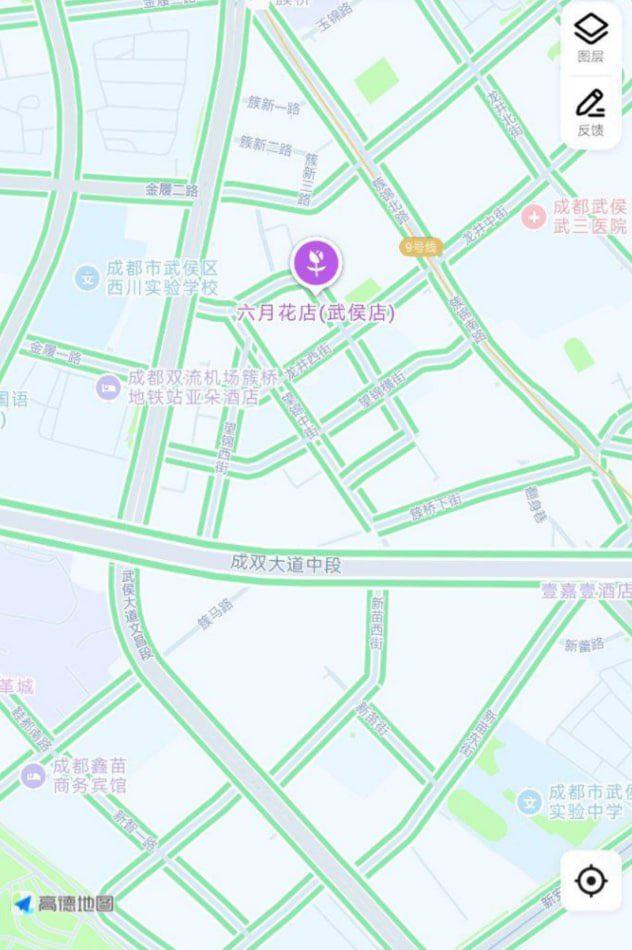Tap the 成都双流机场簇桥地铁站亚朵酒店 hotel marker
This screenshot has height=950, width=632.
click(x=107, y=387)
